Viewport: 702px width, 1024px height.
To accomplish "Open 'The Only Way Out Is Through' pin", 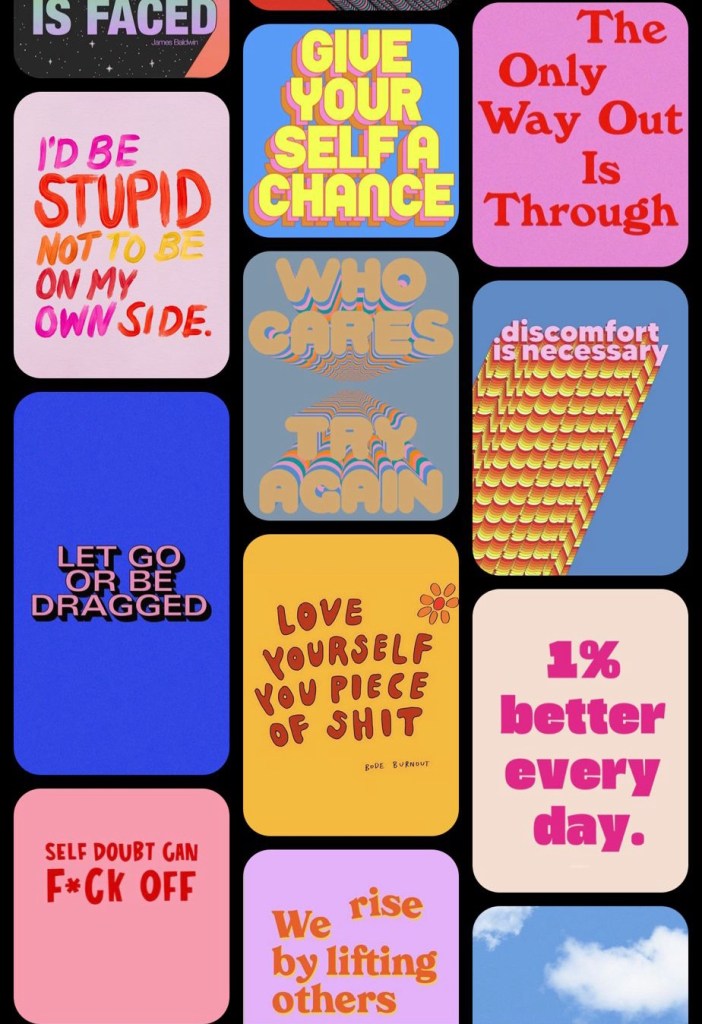I will [x=580, y=134].
